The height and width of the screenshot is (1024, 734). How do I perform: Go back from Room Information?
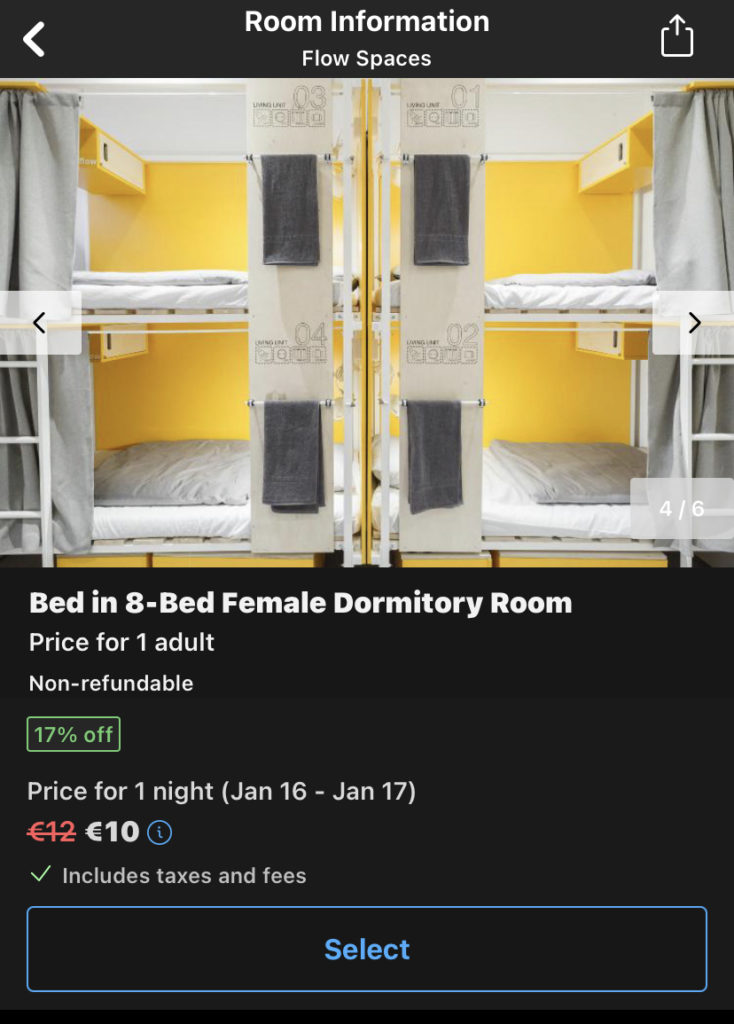34,39
